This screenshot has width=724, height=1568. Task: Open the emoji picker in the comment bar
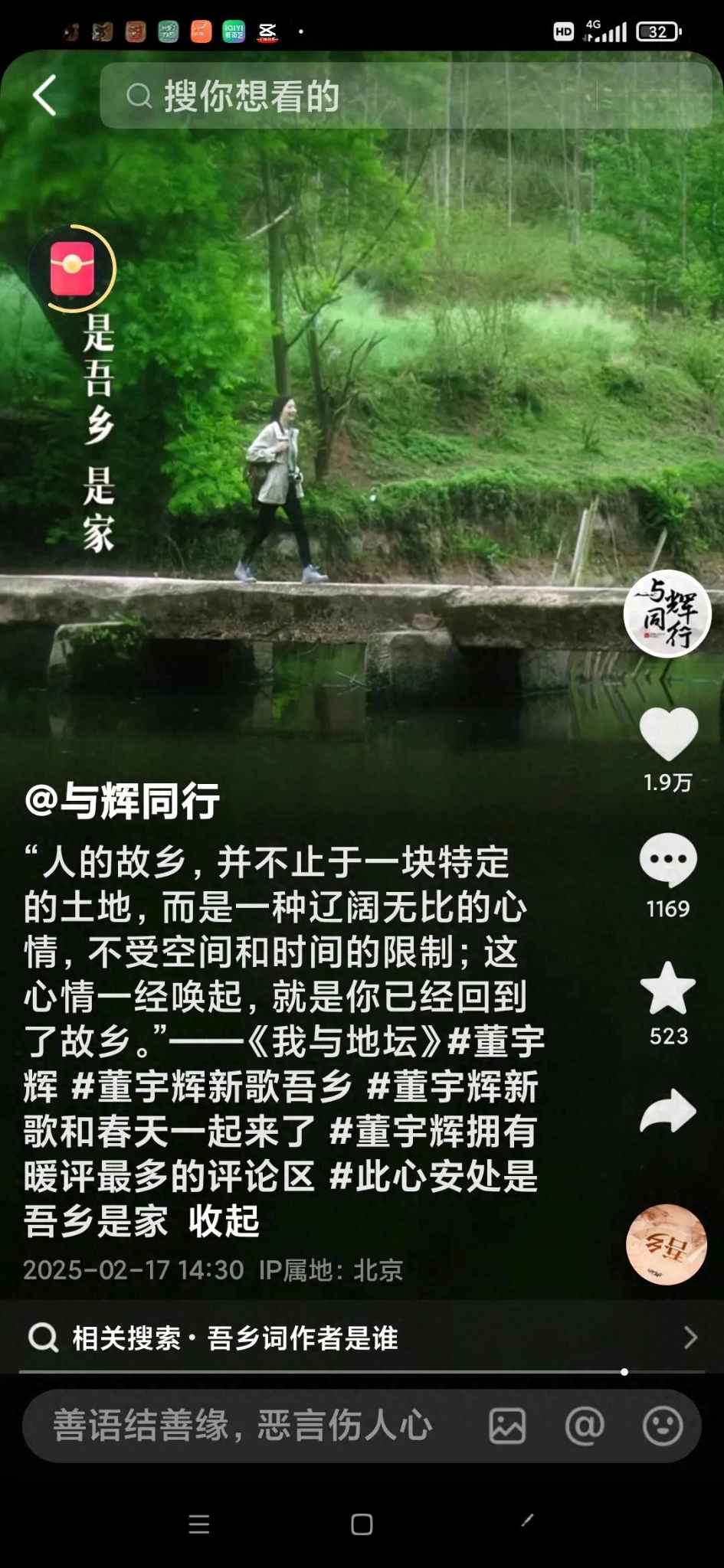coord(662,1426)
